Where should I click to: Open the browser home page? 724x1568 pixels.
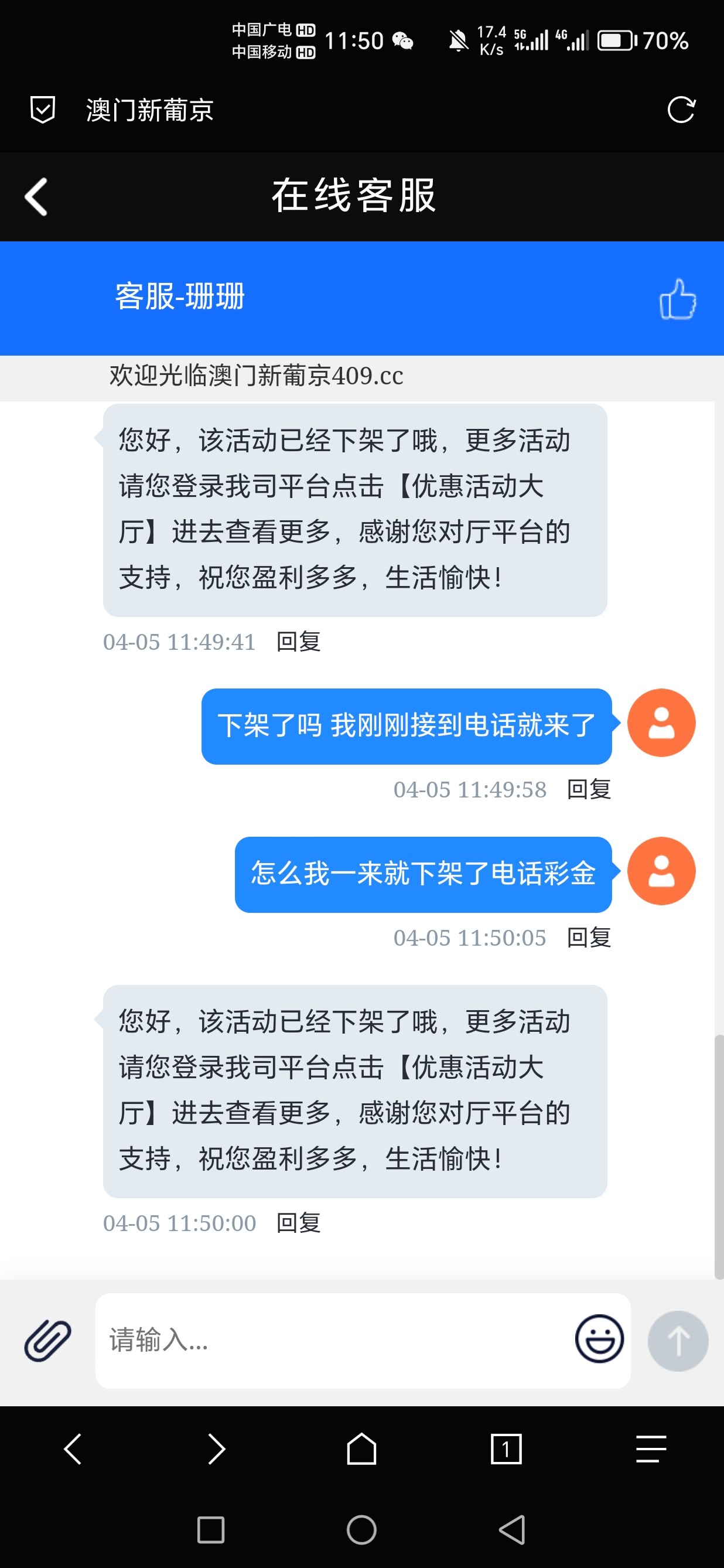[x=361, y=1448]
